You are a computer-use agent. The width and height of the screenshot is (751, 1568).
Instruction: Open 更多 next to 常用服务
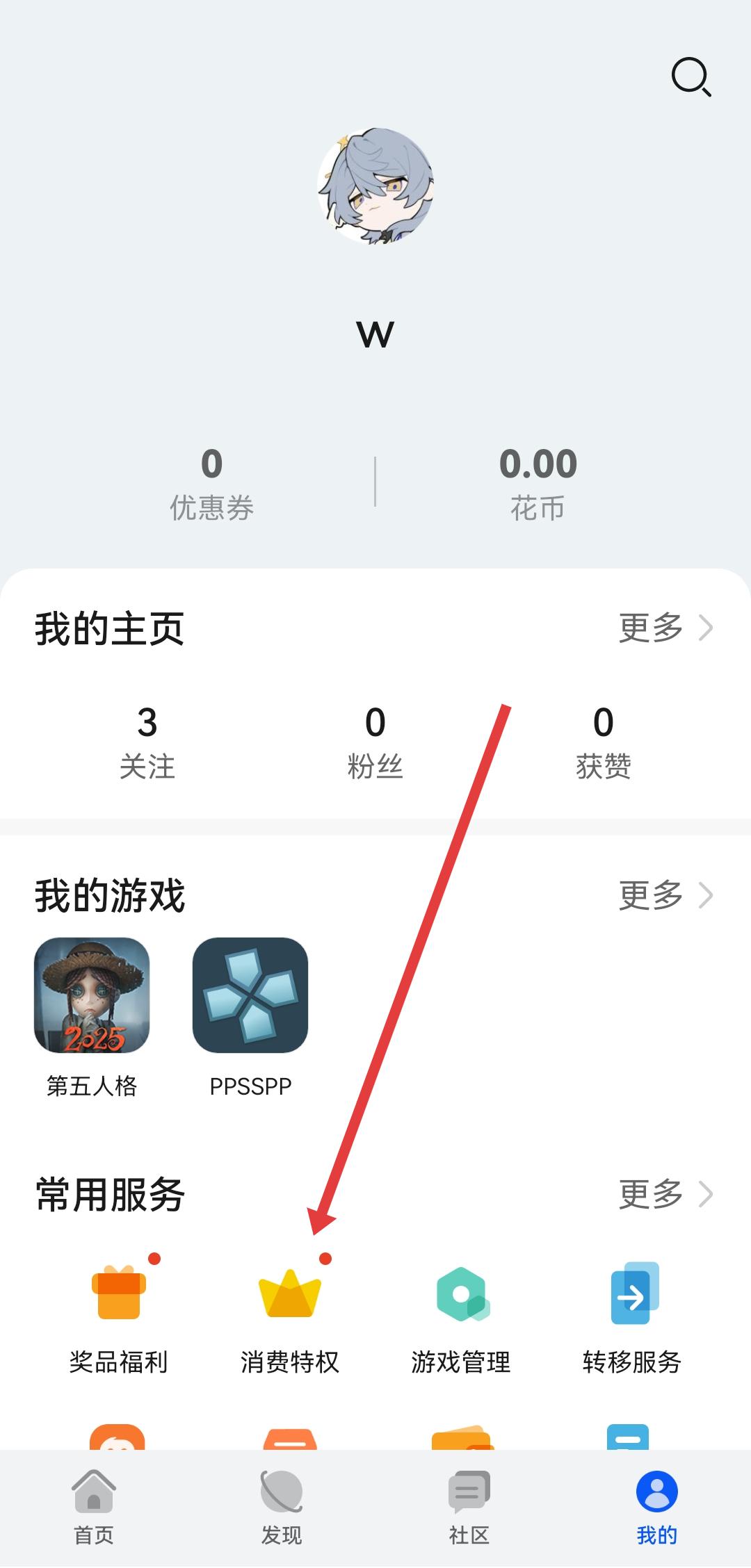[665, 1194]
